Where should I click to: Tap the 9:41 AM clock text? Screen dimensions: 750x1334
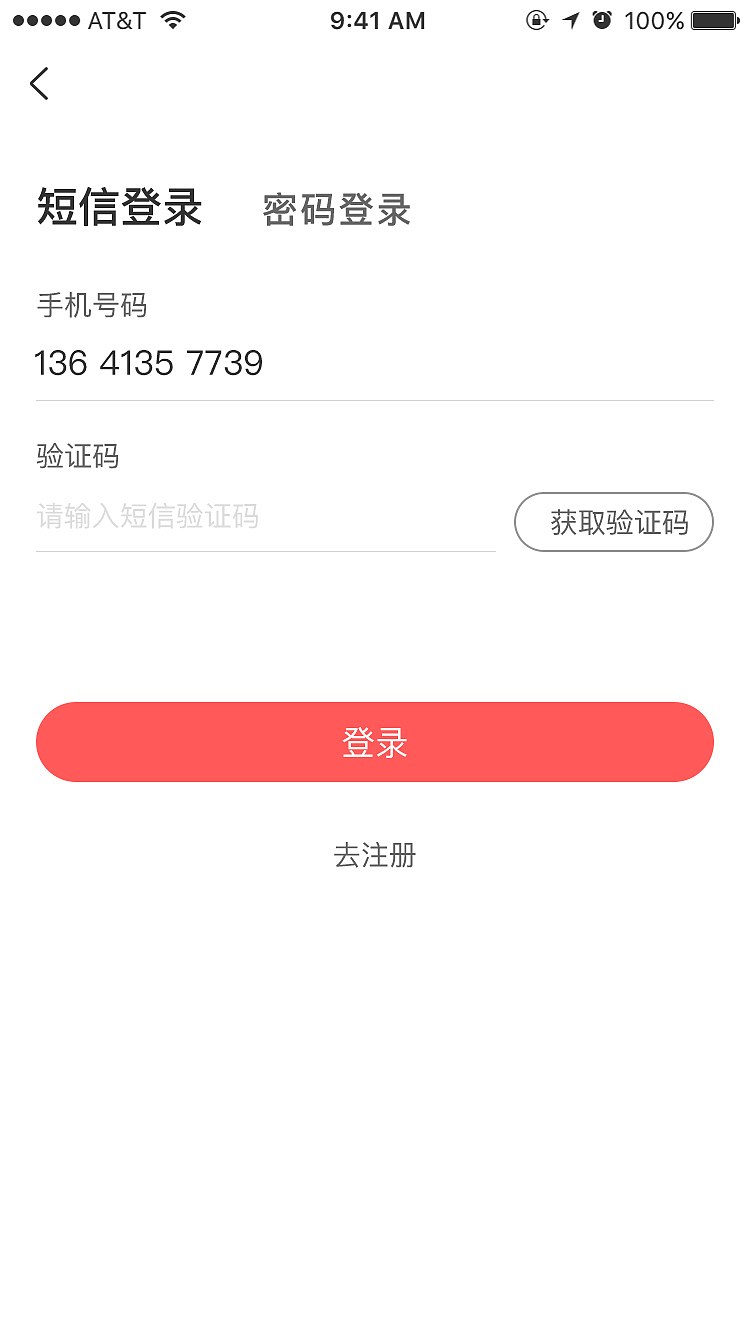coord(378,19)
